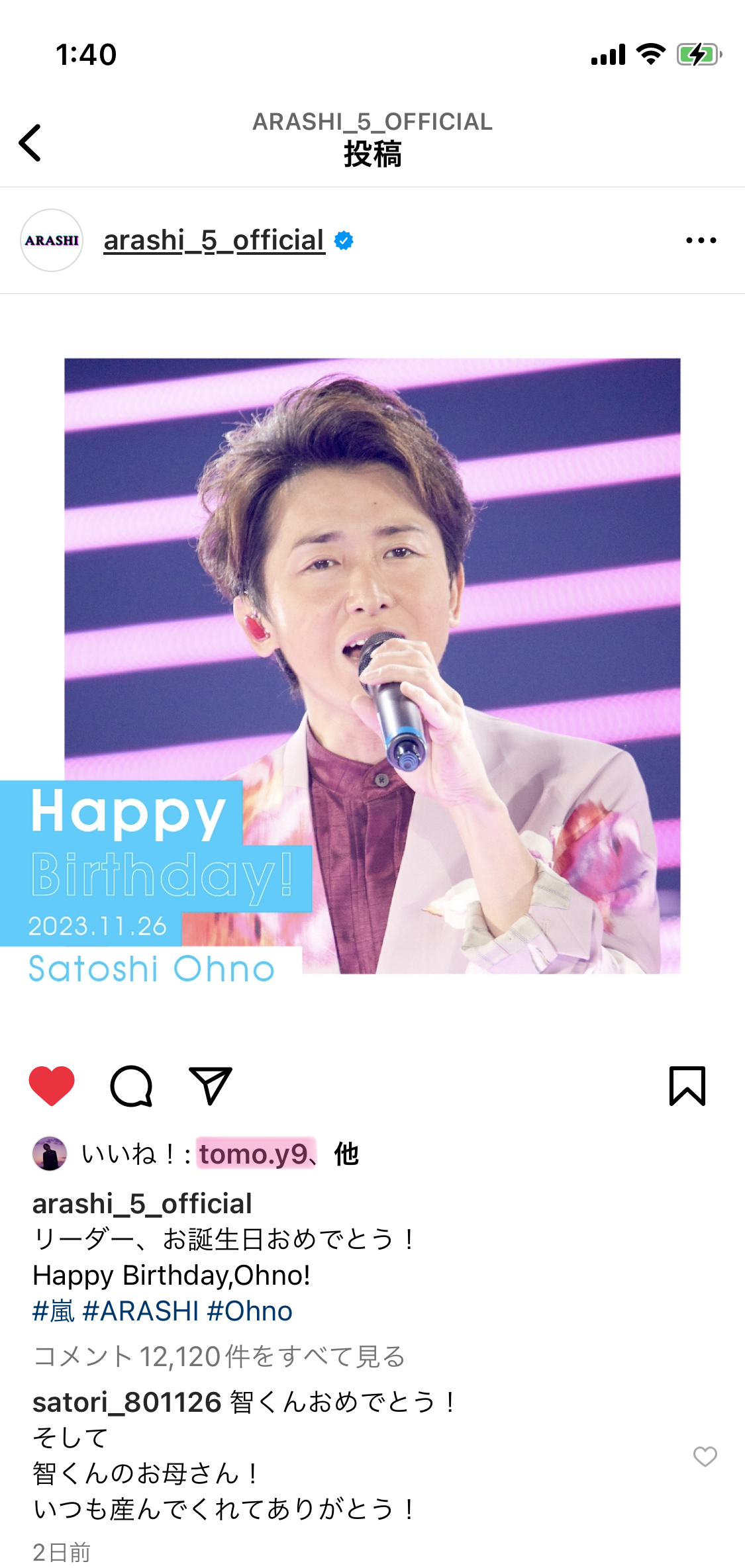Open the three-dot overflow menu
745x1568 pixels.
701,240
